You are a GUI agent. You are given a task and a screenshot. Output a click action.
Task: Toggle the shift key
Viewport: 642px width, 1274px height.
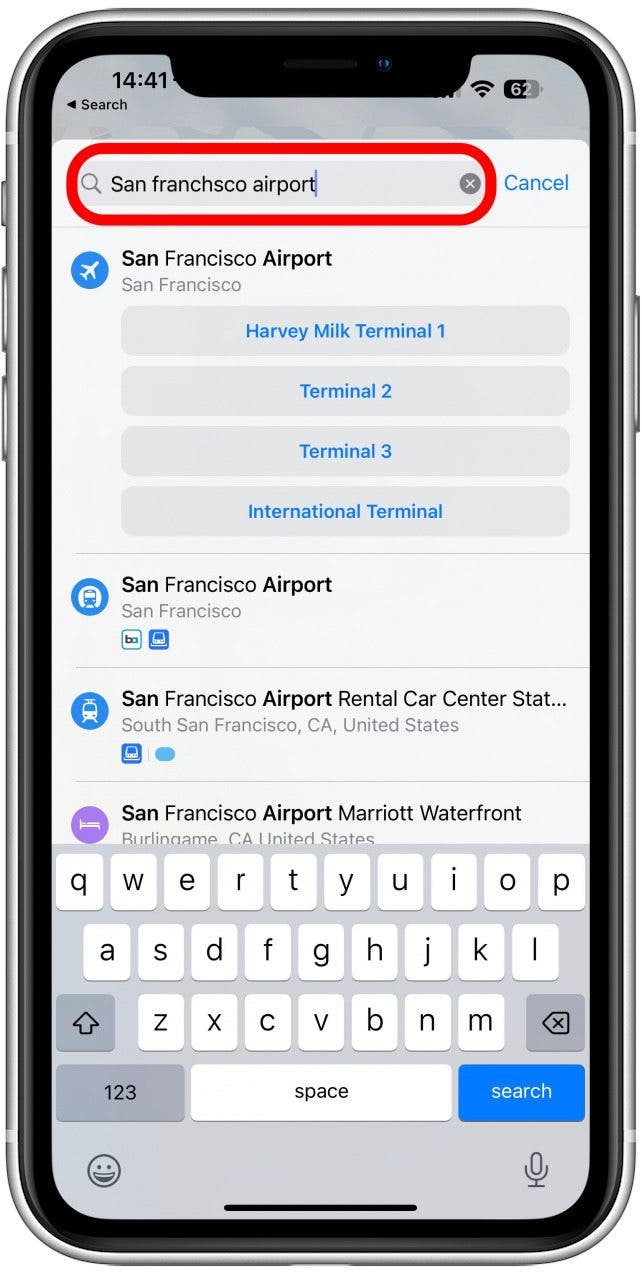point(86,1023)
